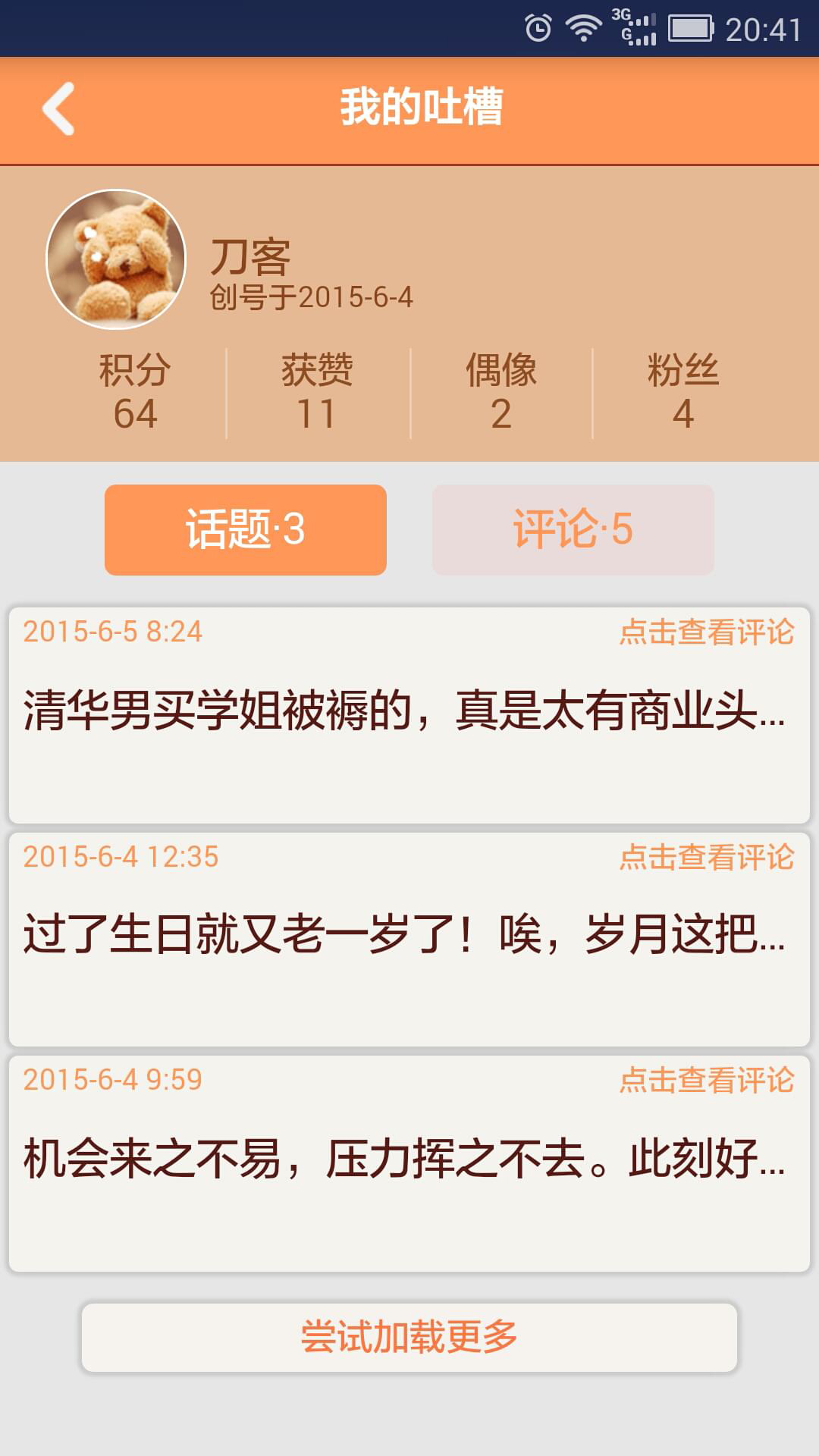The image size is (819, 1456).
Task: View comments on the 2015-6-4 9:59 post
Action: coord(707,1080)
